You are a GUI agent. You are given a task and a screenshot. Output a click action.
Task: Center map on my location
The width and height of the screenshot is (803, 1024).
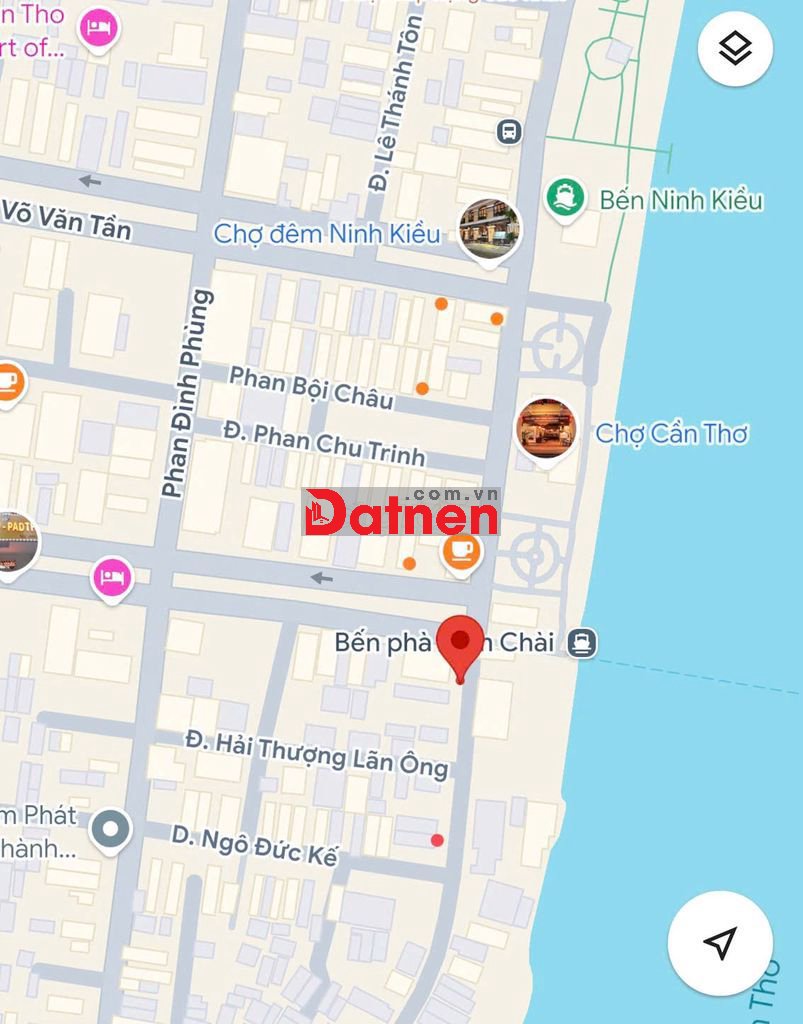719,942
